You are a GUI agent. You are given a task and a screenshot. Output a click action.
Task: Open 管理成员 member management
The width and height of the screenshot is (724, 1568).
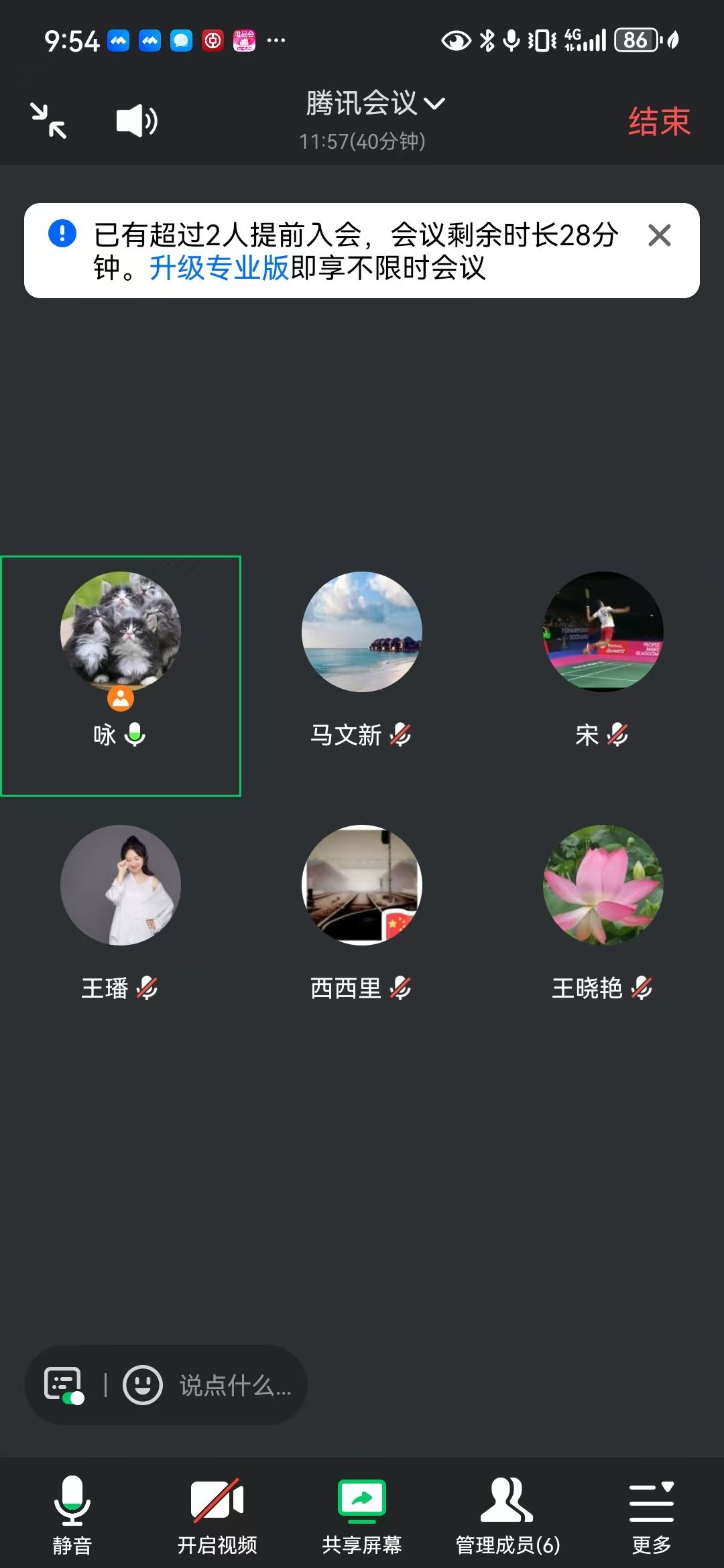pyautogui.click(x=507, y=1514)
